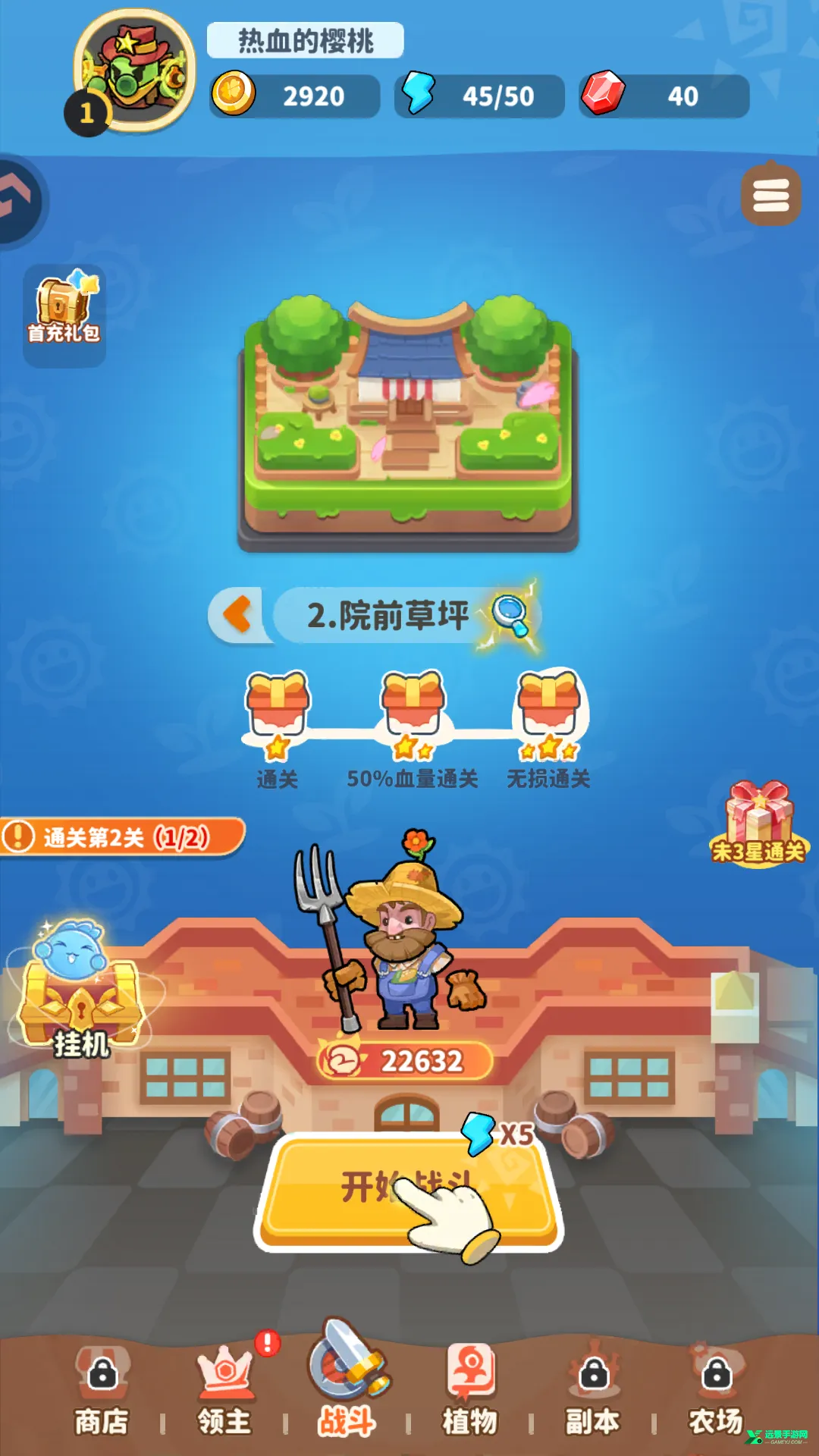Image resolution: width=819 pixels, height=1456 pixels.
Task: Claim the 无损通关 three-star gift box
Action: pyautogui.click(x=549, y=704)
